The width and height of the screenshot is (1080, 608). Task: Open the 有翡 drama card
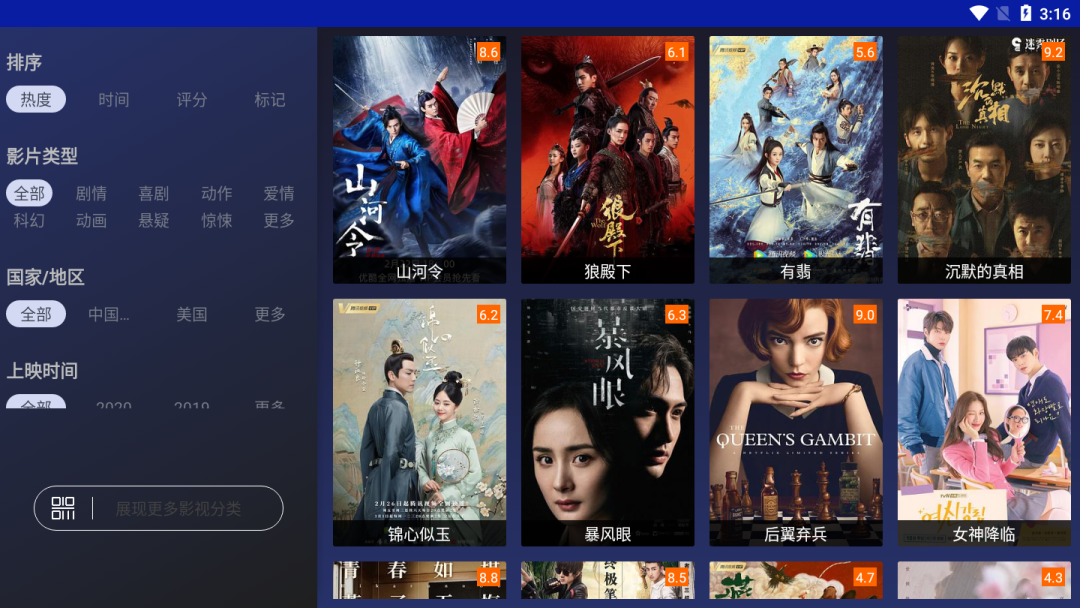point(795,160)
